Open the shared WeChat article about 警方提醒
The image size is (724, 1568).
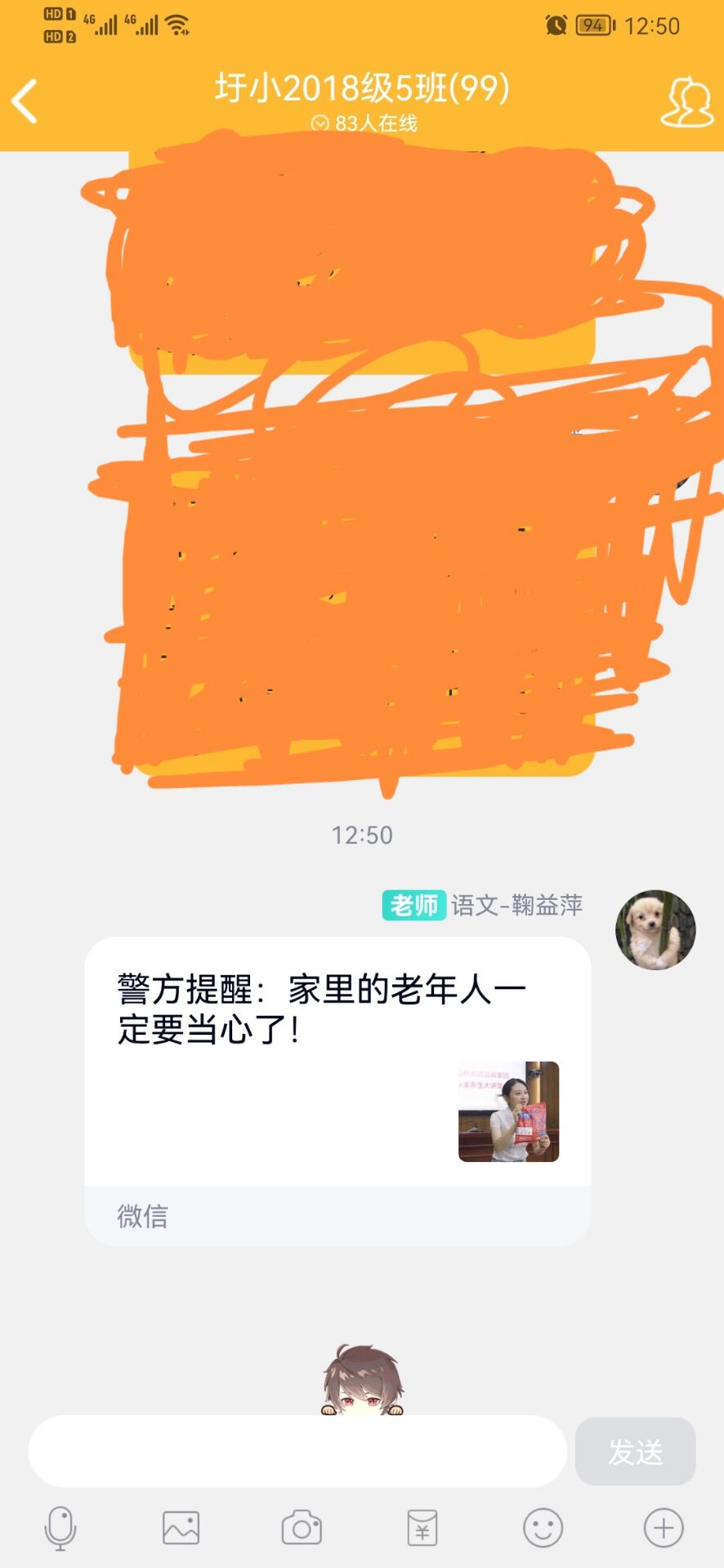(x=337, y=1091)
